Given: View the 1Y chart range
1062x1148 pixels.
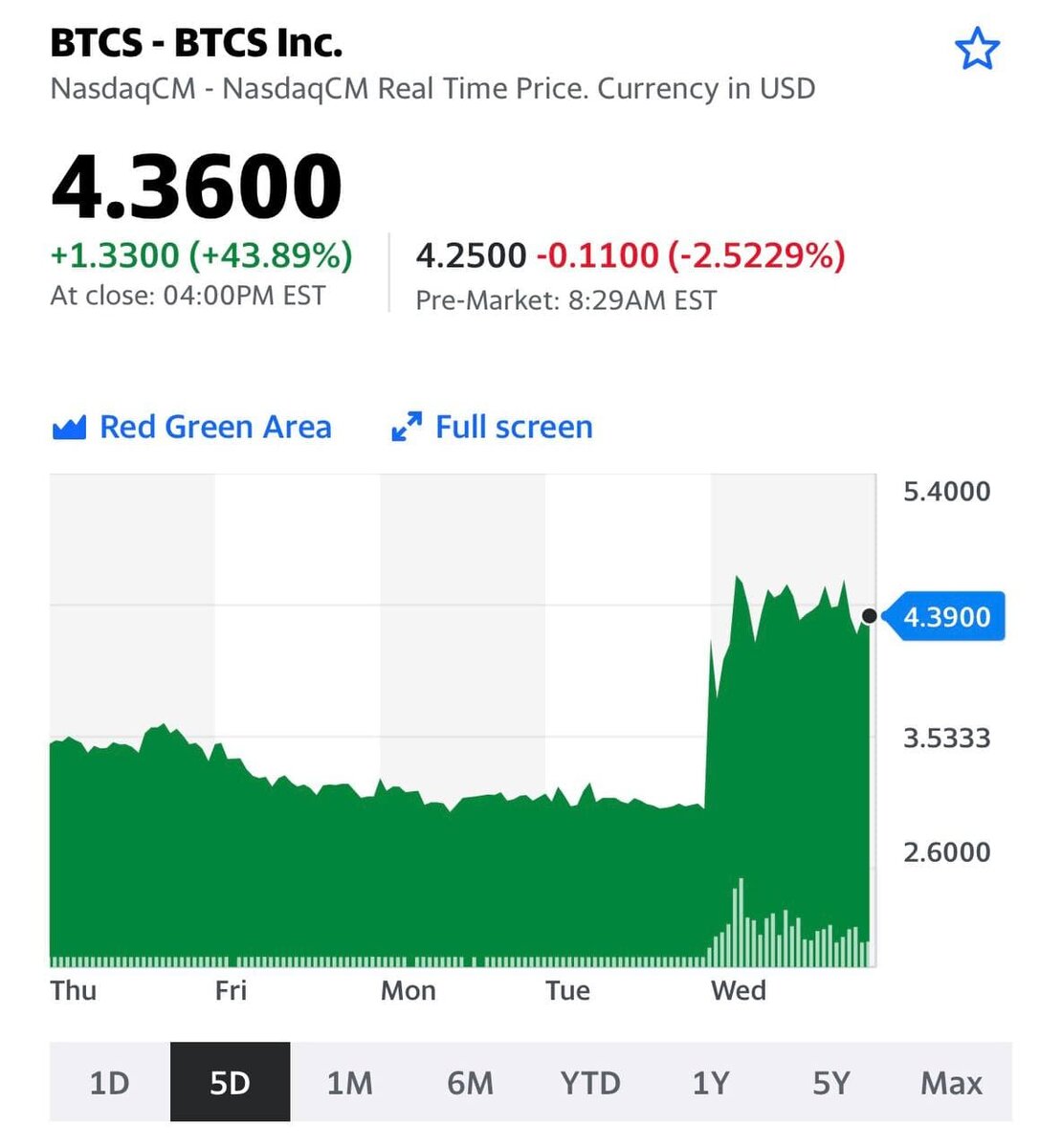Looking at the screenshot, I should [711, 1083].
